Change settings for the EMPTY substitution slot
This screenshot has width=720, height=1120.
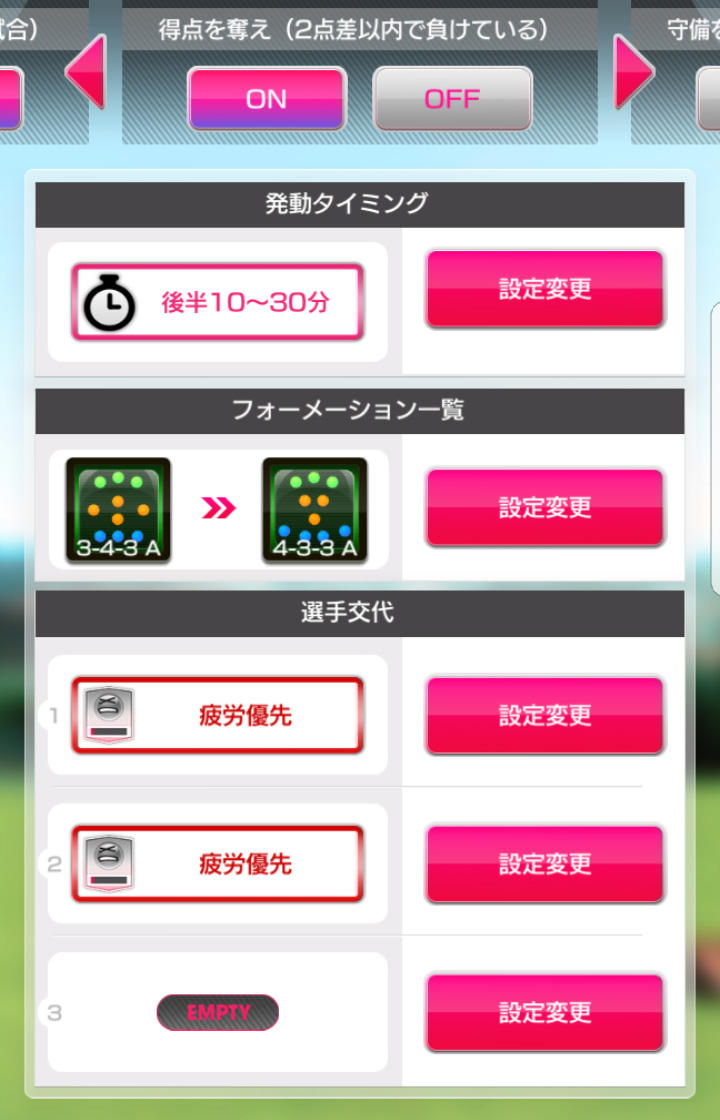(x=545, y=1012)
